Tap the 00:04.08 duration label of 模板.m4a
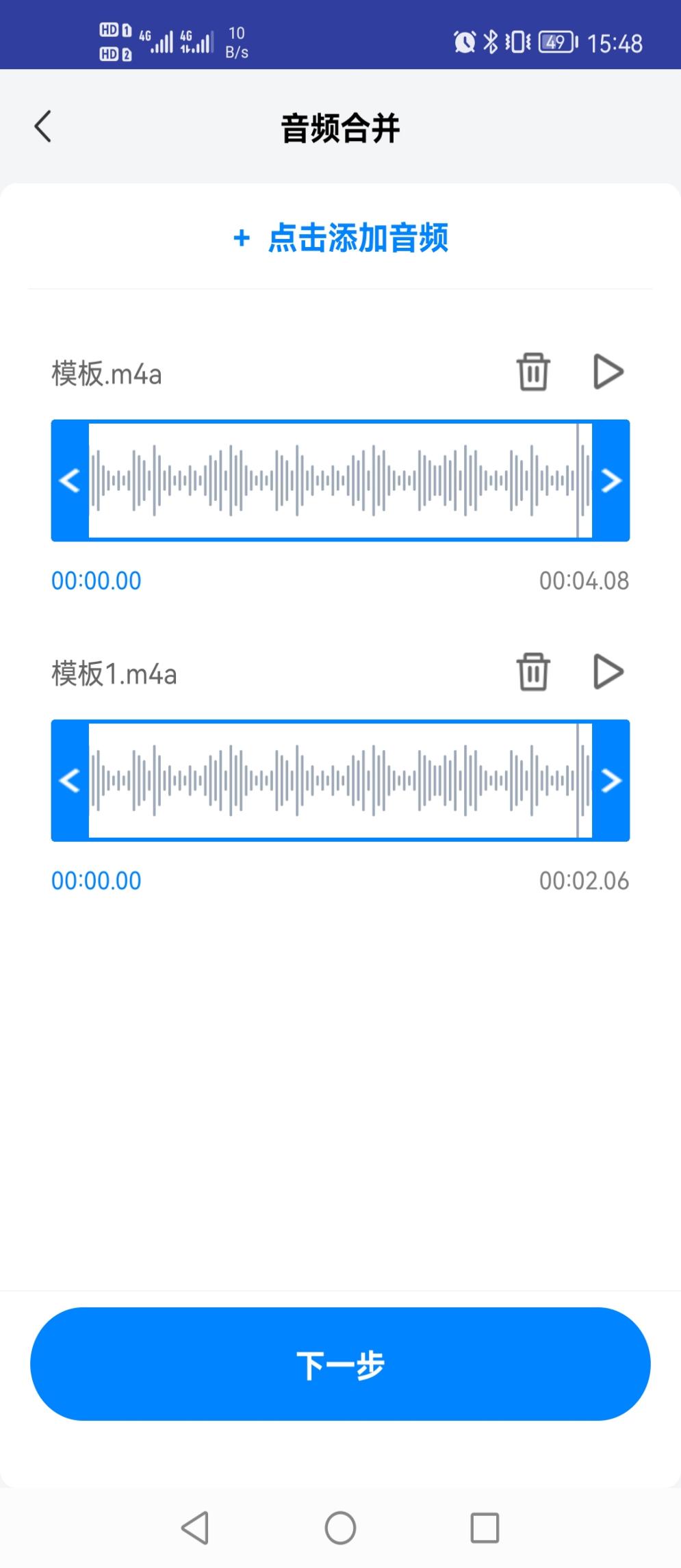Image resolution: width=681 pixels, height=1568 pixels. point(582,580)
